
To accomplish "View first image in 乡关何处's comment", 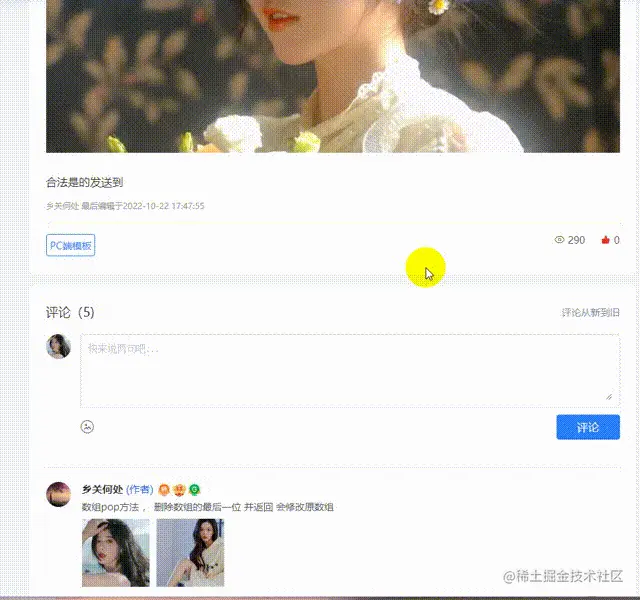I will coord(116,552).
